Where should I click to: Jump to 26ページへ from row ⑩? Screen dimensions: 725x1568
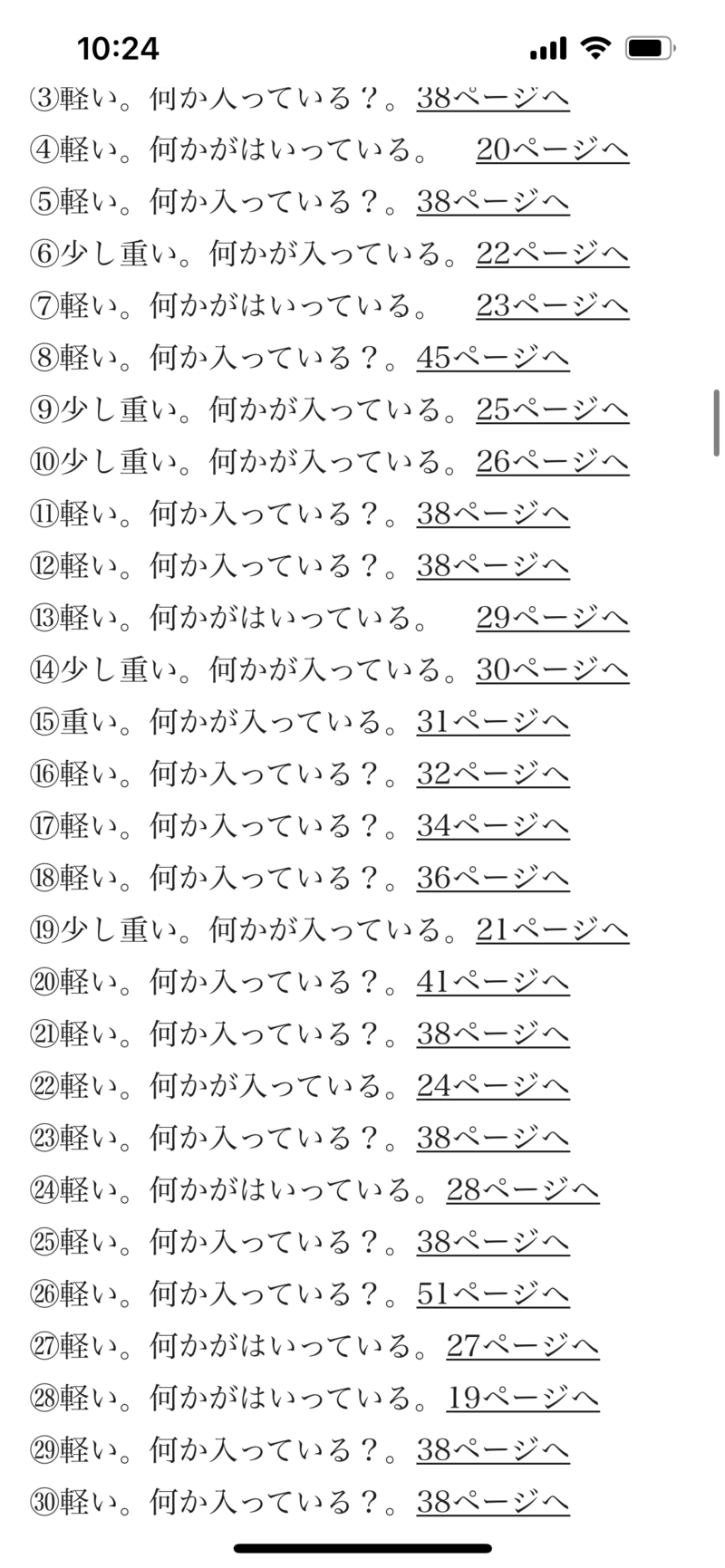click(552, 462)
